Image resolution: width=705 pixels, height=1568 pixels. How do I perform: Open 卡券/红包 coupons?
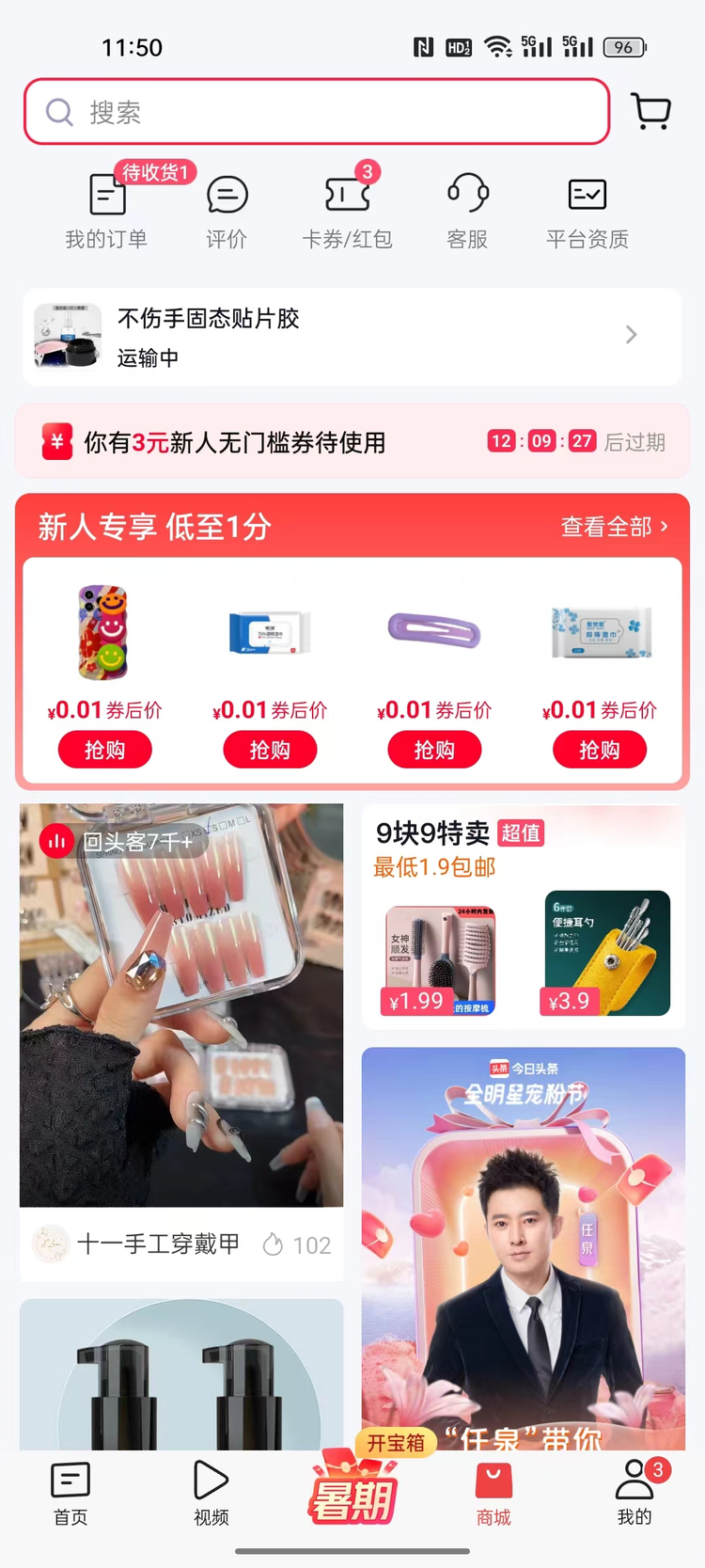pos(347,211)
